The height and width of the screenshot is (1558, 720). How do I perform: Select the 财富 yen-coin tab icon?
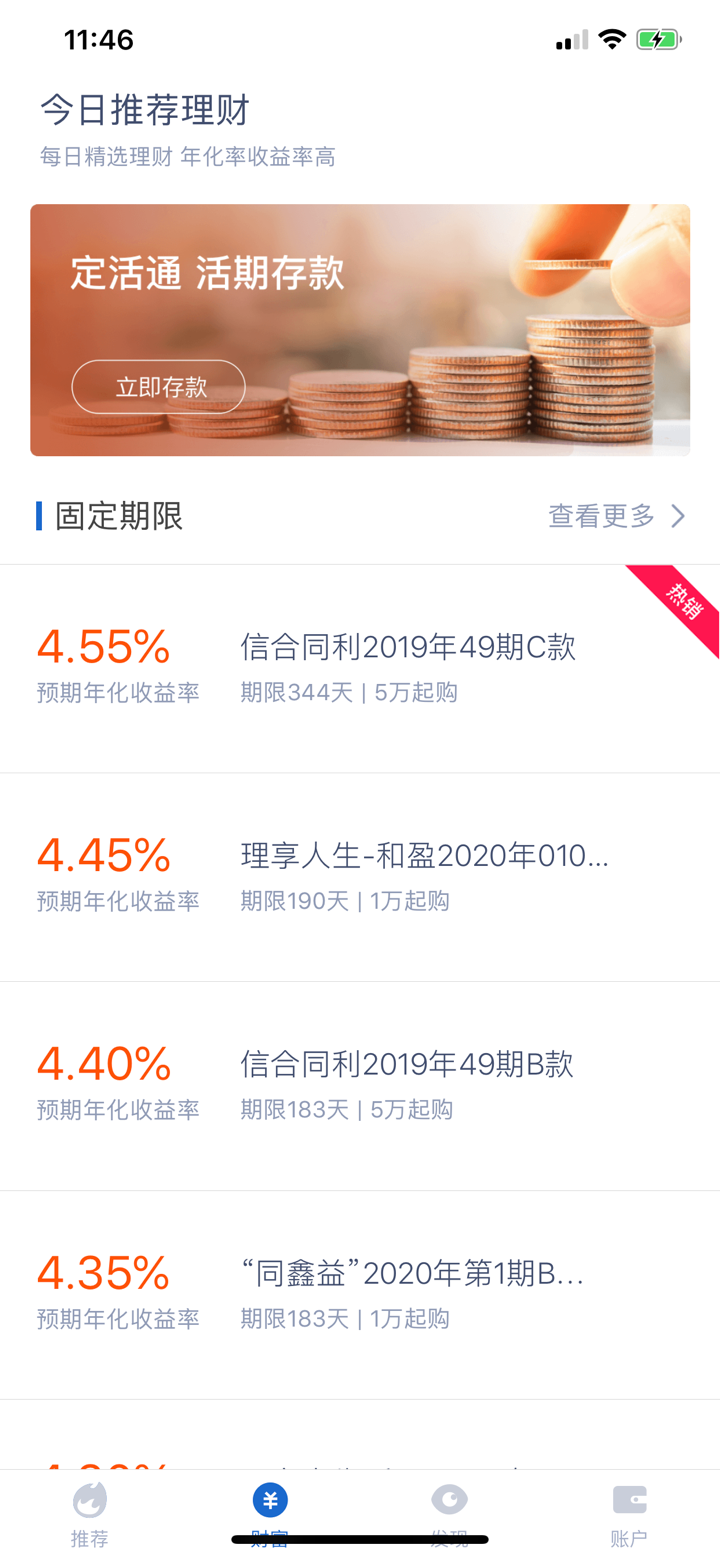269,1499
